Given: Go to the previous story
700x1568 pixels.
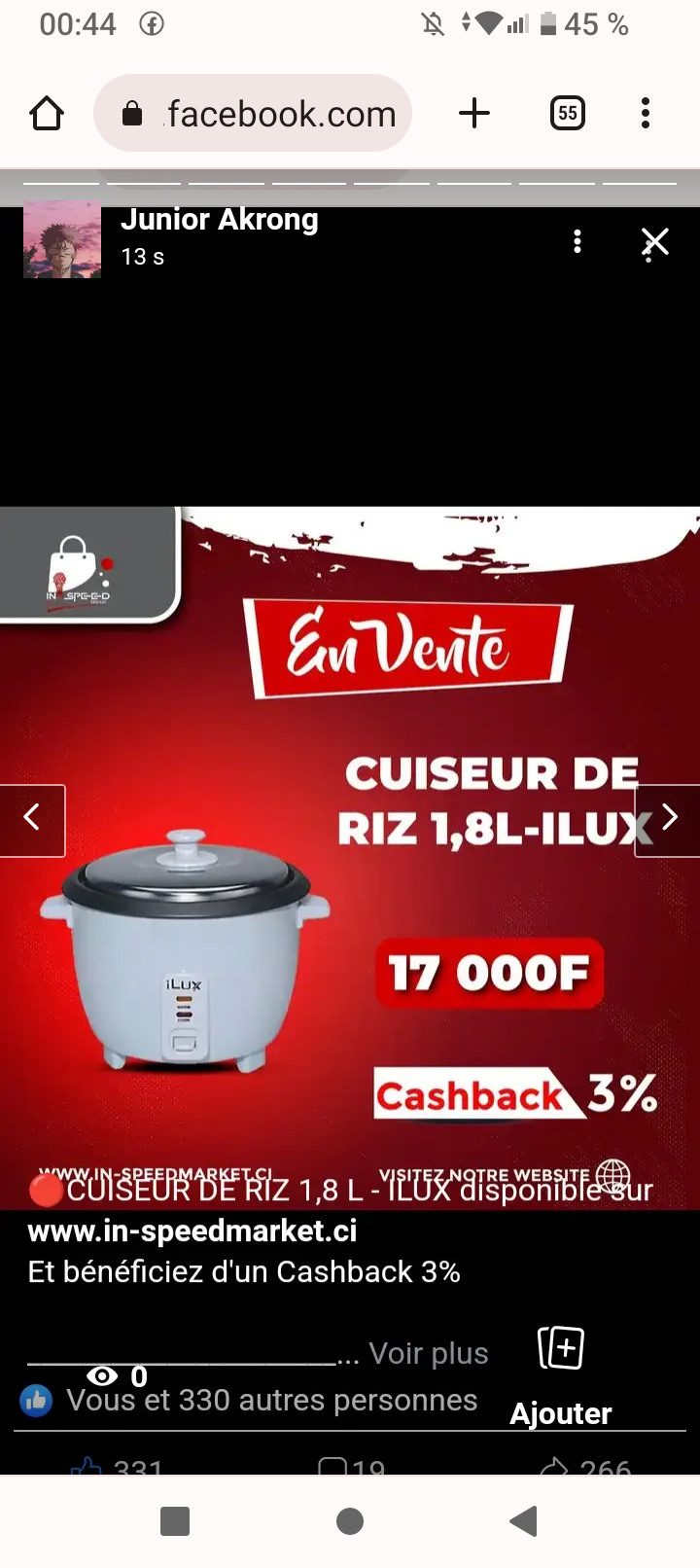Looking at the screenshot, I should click(32, 820).
